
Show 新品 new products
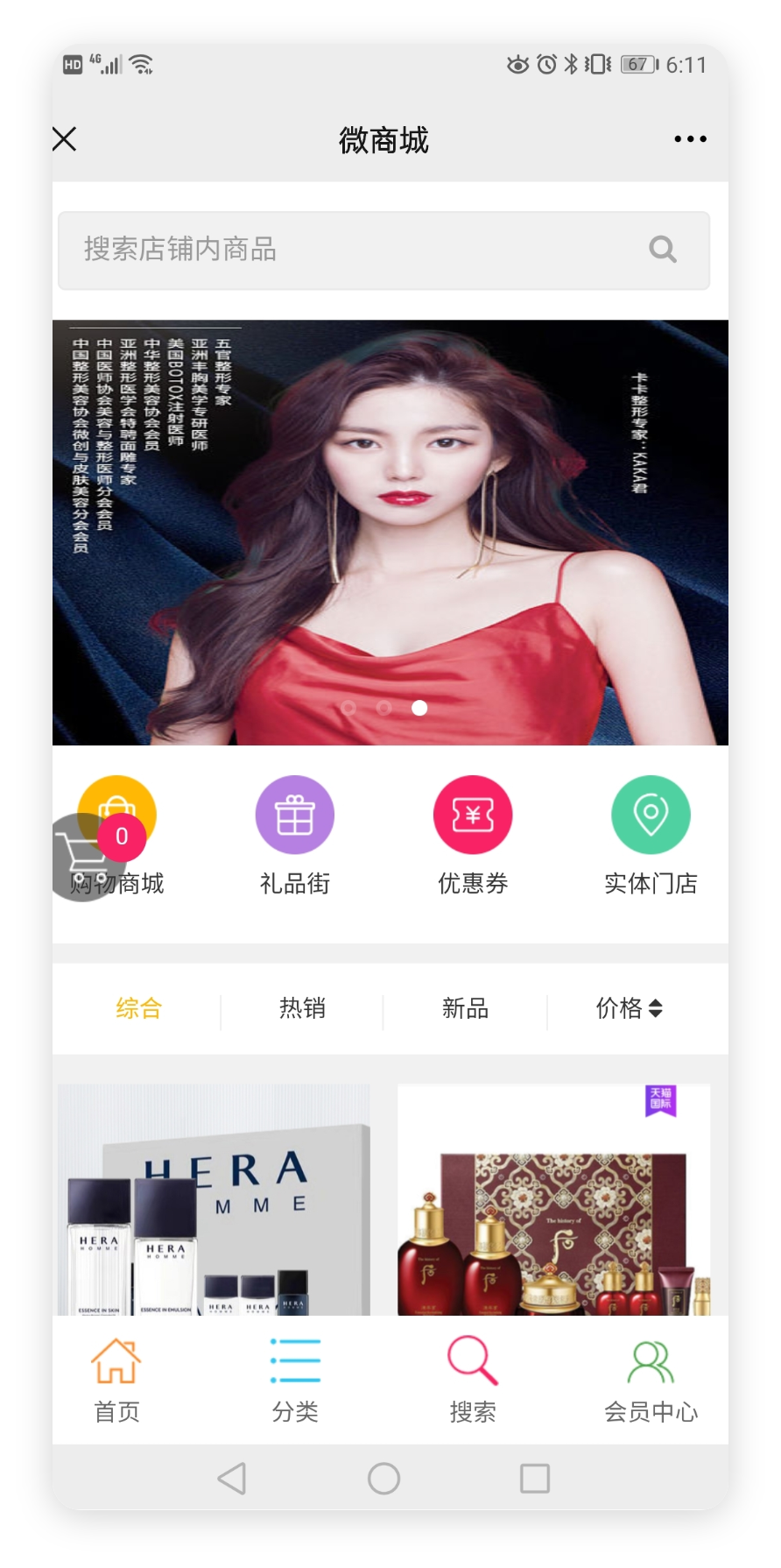[x=465, y=1008]
